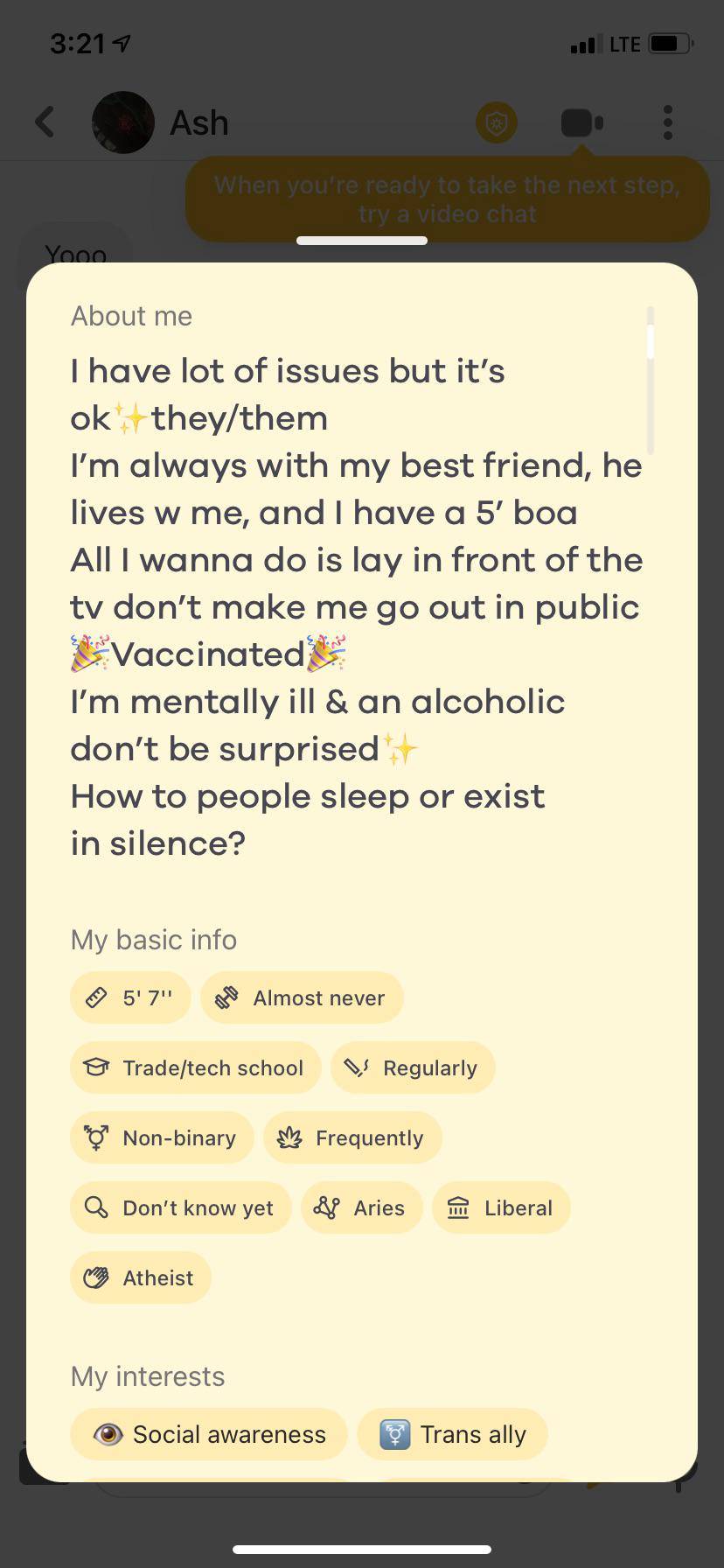This screenshot has height=1568, width=724.
Task: Select the Non-binary gender chip
Action: click(162, 1137)
